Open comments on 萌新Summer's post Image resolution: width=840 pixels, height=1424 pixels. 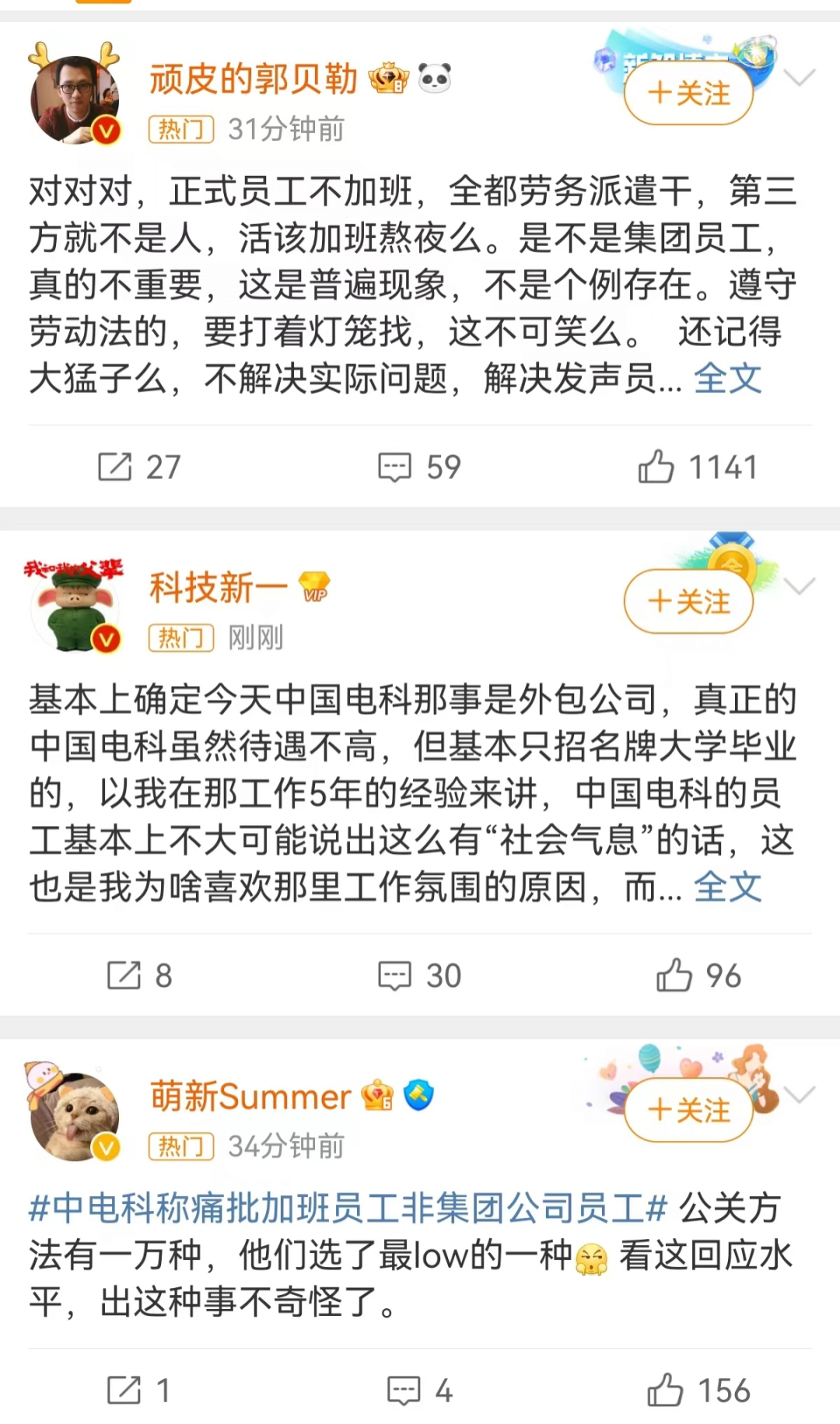click(419, 1391)
